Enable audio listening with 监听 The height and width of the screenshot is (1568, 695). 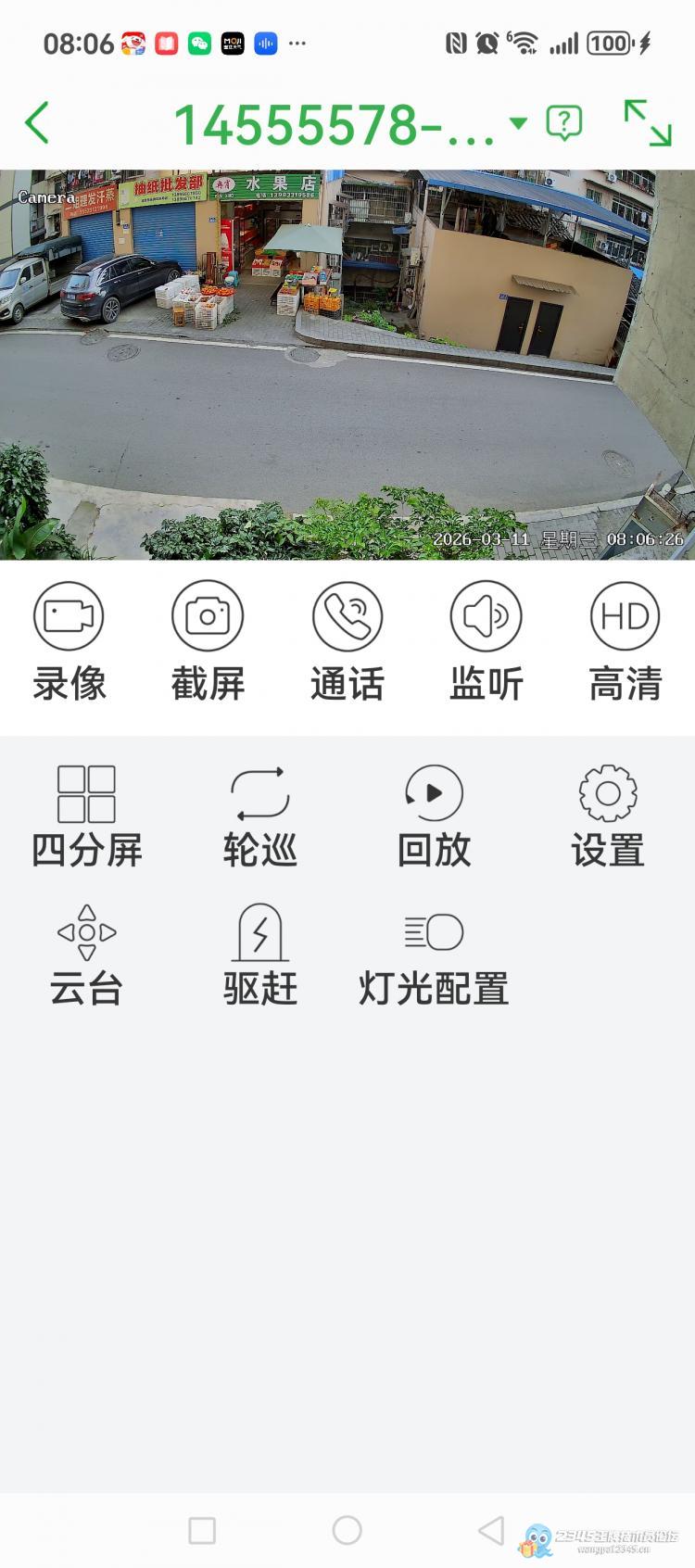(486, 640)
